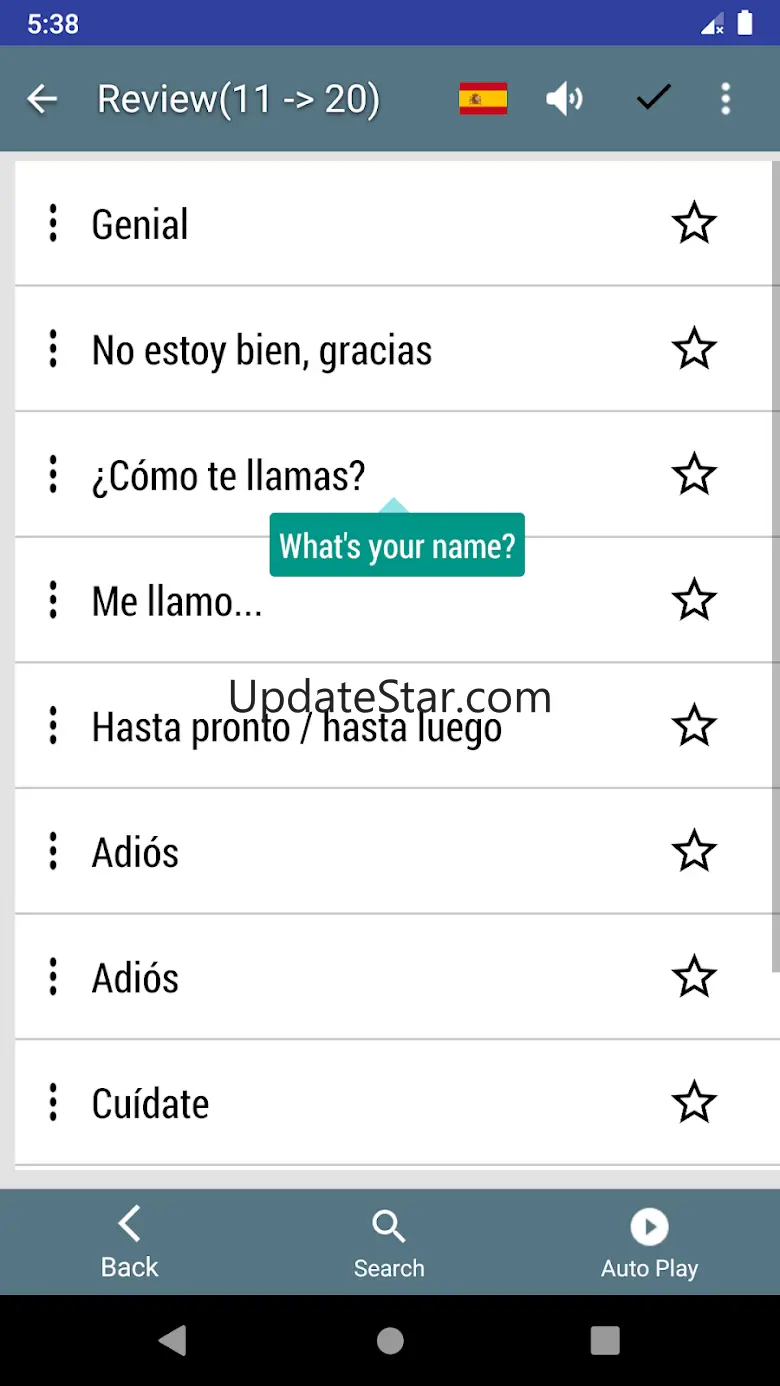Open Search from the bottom bar
Image resolution: width=780 pixels, height=1386 pixels.
pyautogui.click(x=389, y=1243)
